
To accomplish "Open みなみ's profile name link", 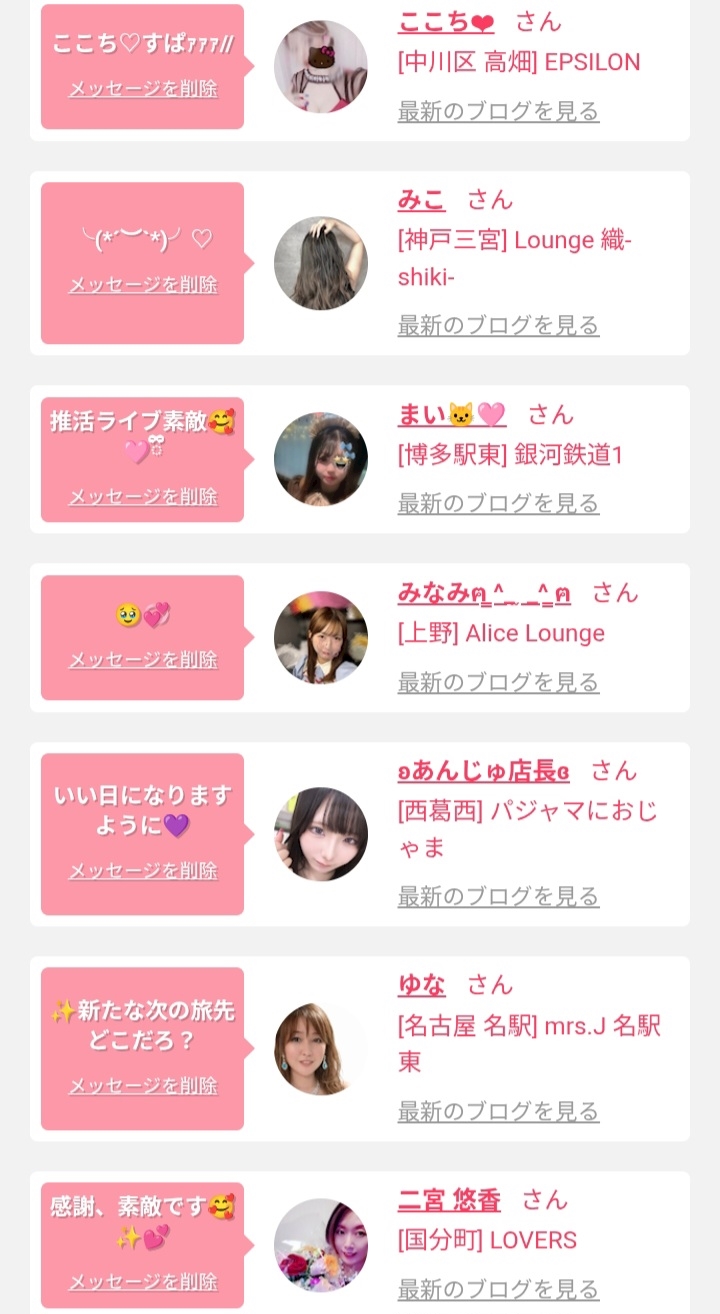I will coord(485,592).
